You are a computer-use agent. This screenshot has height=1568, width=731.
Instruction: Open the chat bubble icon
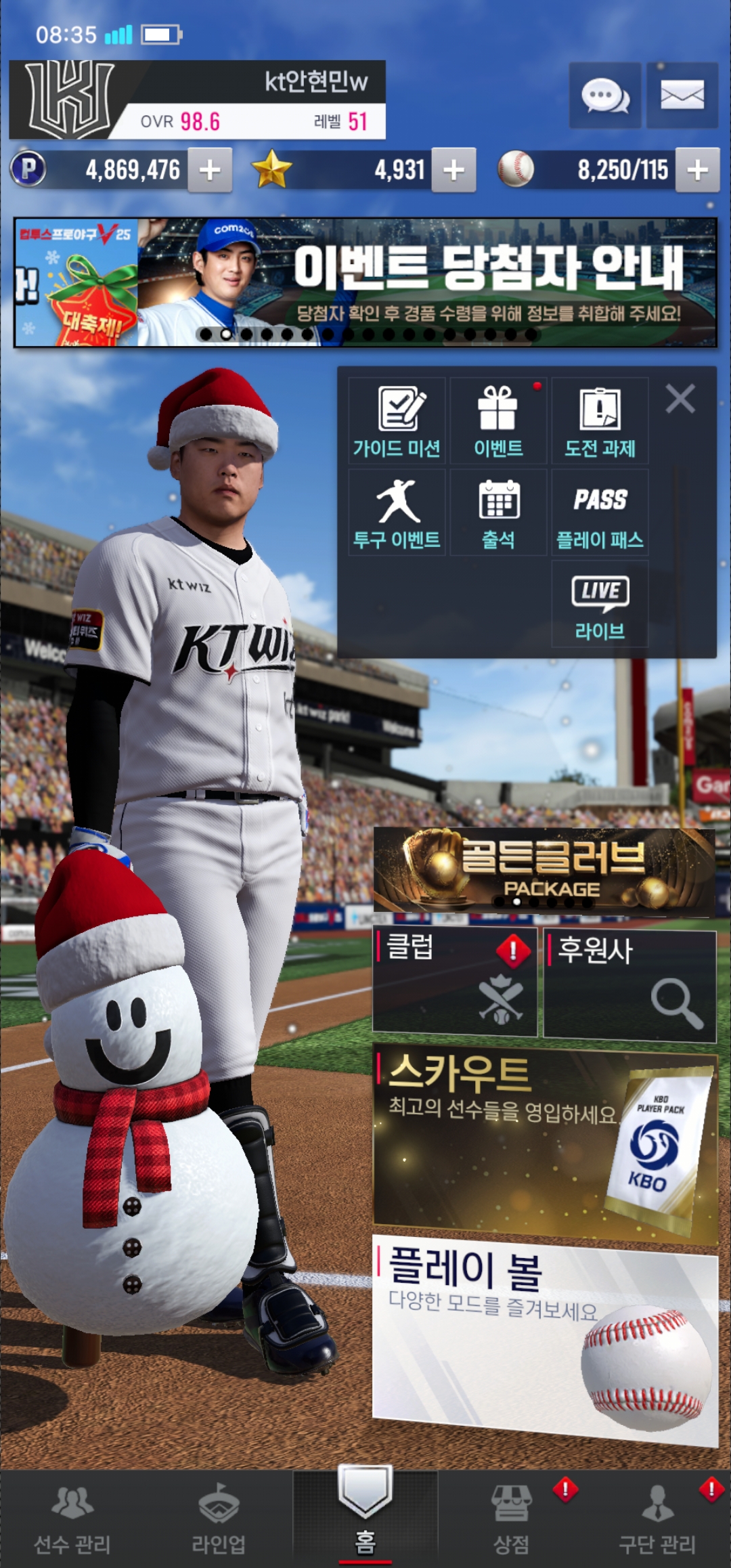(604, 95)
